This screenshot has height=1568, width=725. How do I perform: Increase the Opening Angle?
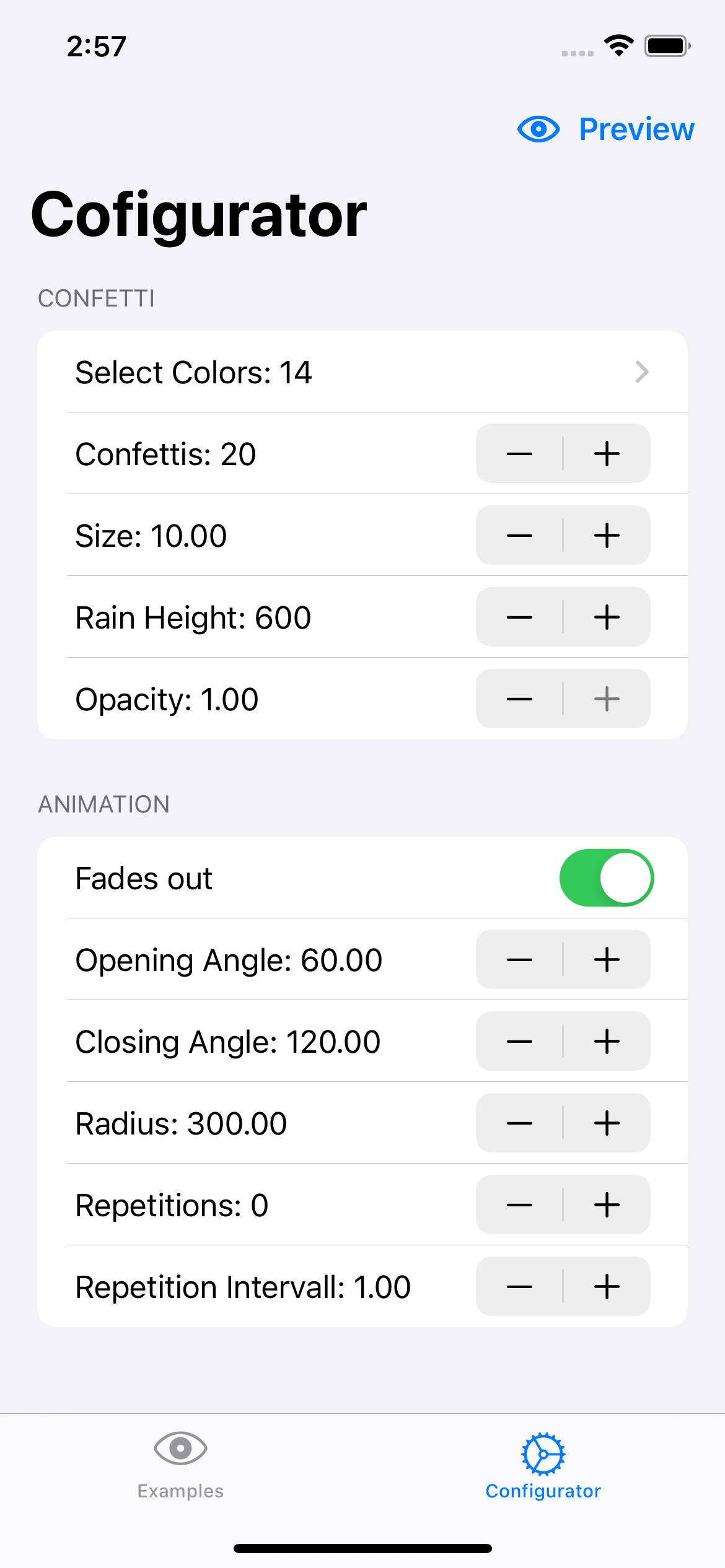[607, 960]
